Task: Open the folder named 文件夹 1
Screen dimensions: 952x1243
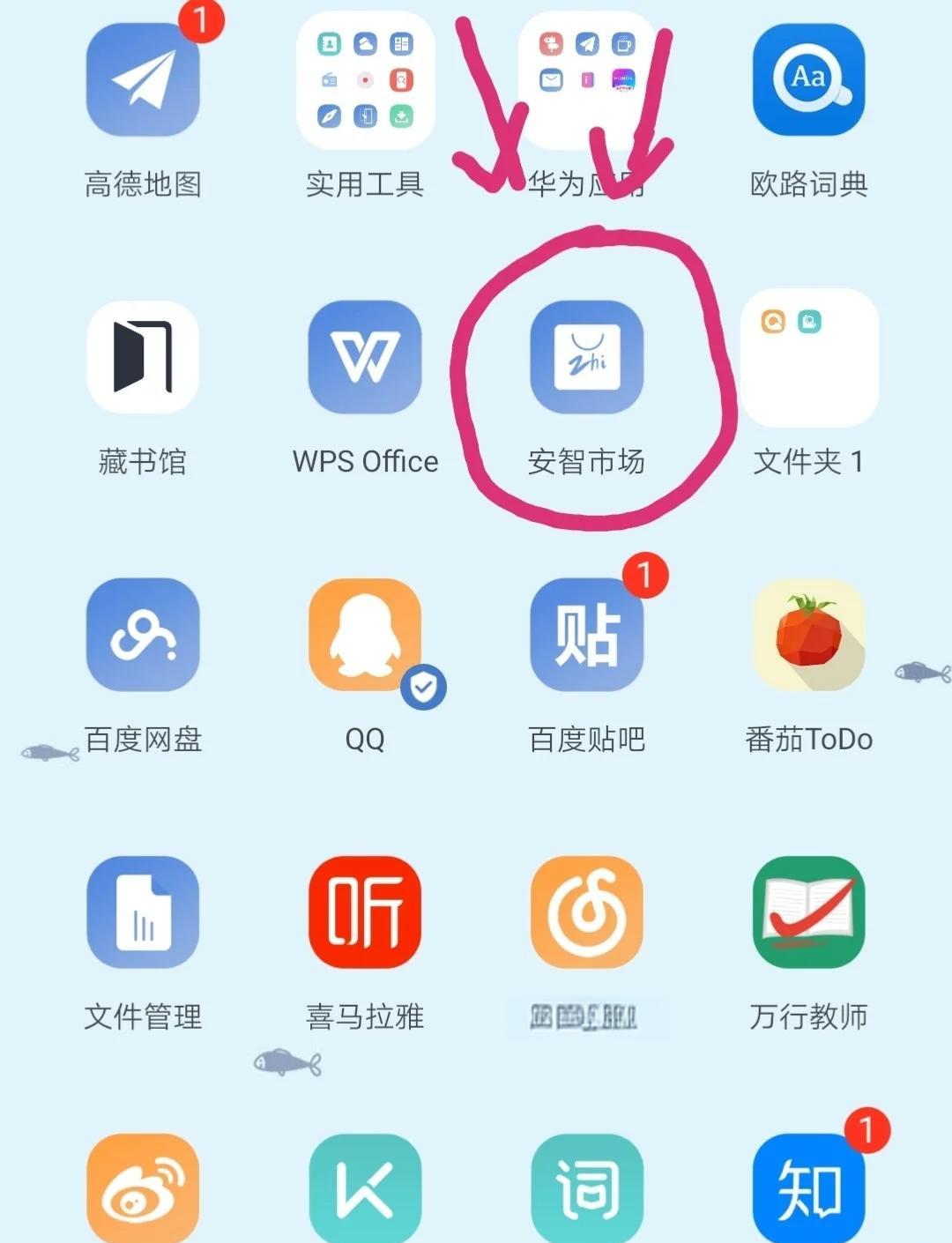Action: (807, 357)
